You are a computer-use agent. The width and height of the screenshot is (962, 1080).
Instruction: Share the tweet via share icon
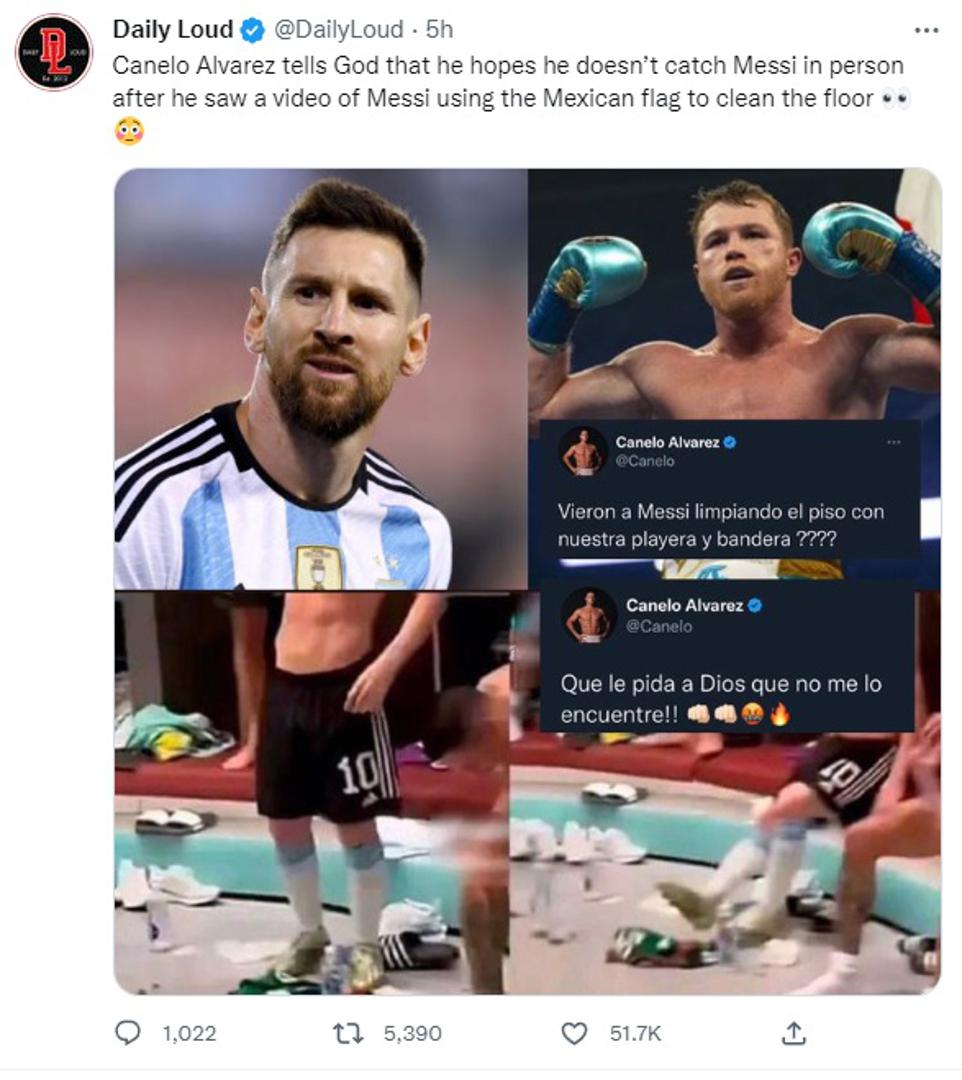(793, 1032)
